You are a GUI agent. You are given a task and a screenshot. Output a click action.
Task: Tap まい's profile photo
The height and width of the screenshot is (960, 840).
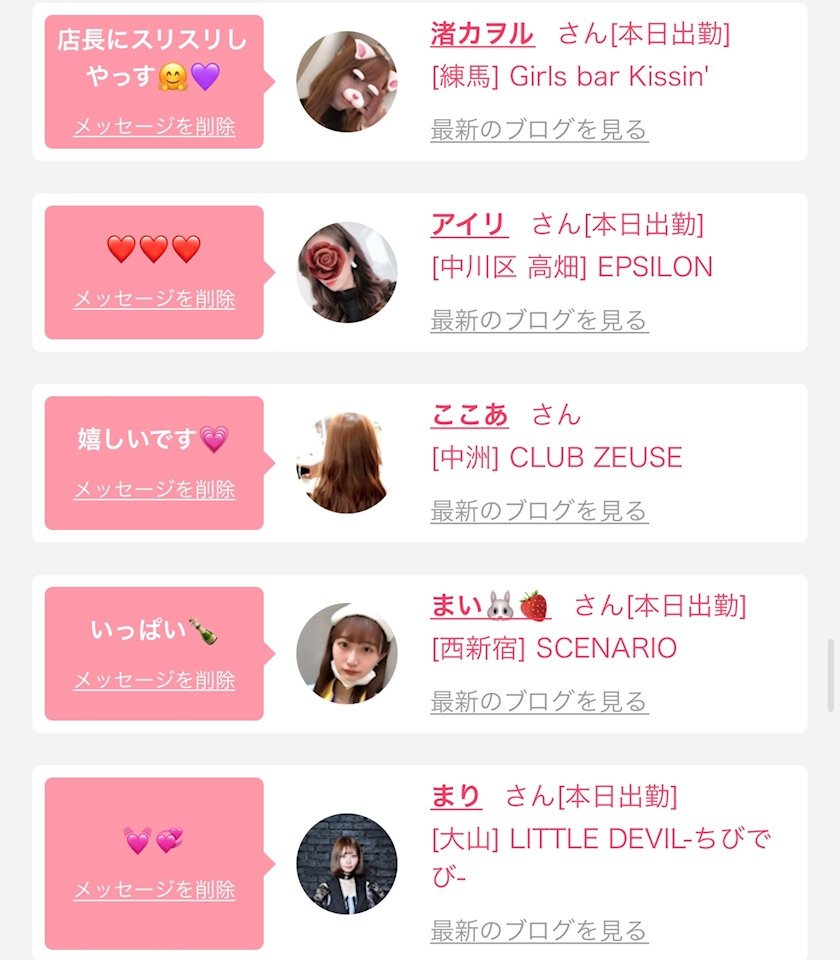coord(346,653)
